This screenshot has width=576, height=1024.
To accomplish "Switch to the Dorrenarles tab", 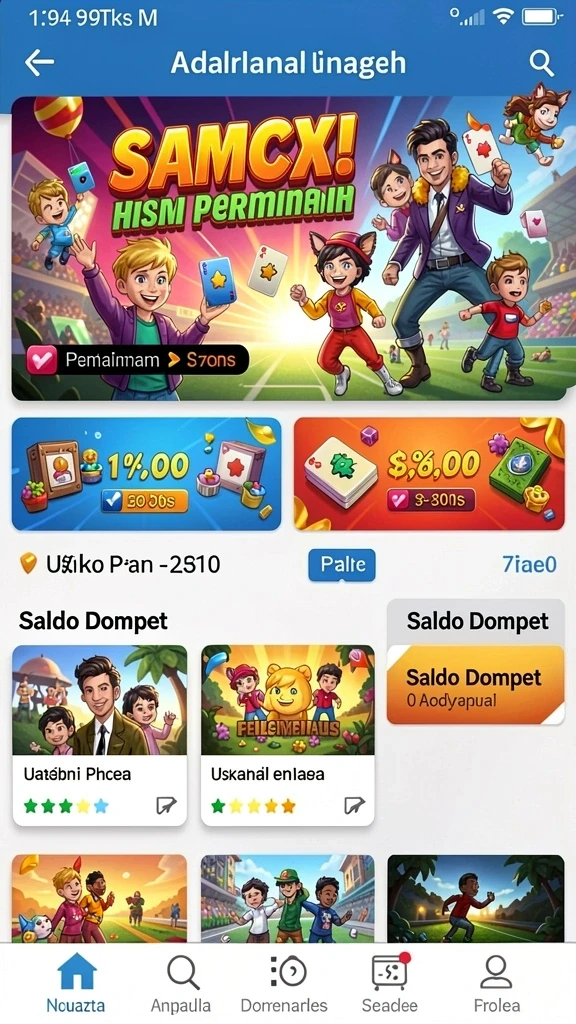I will (x=285, y=982).
